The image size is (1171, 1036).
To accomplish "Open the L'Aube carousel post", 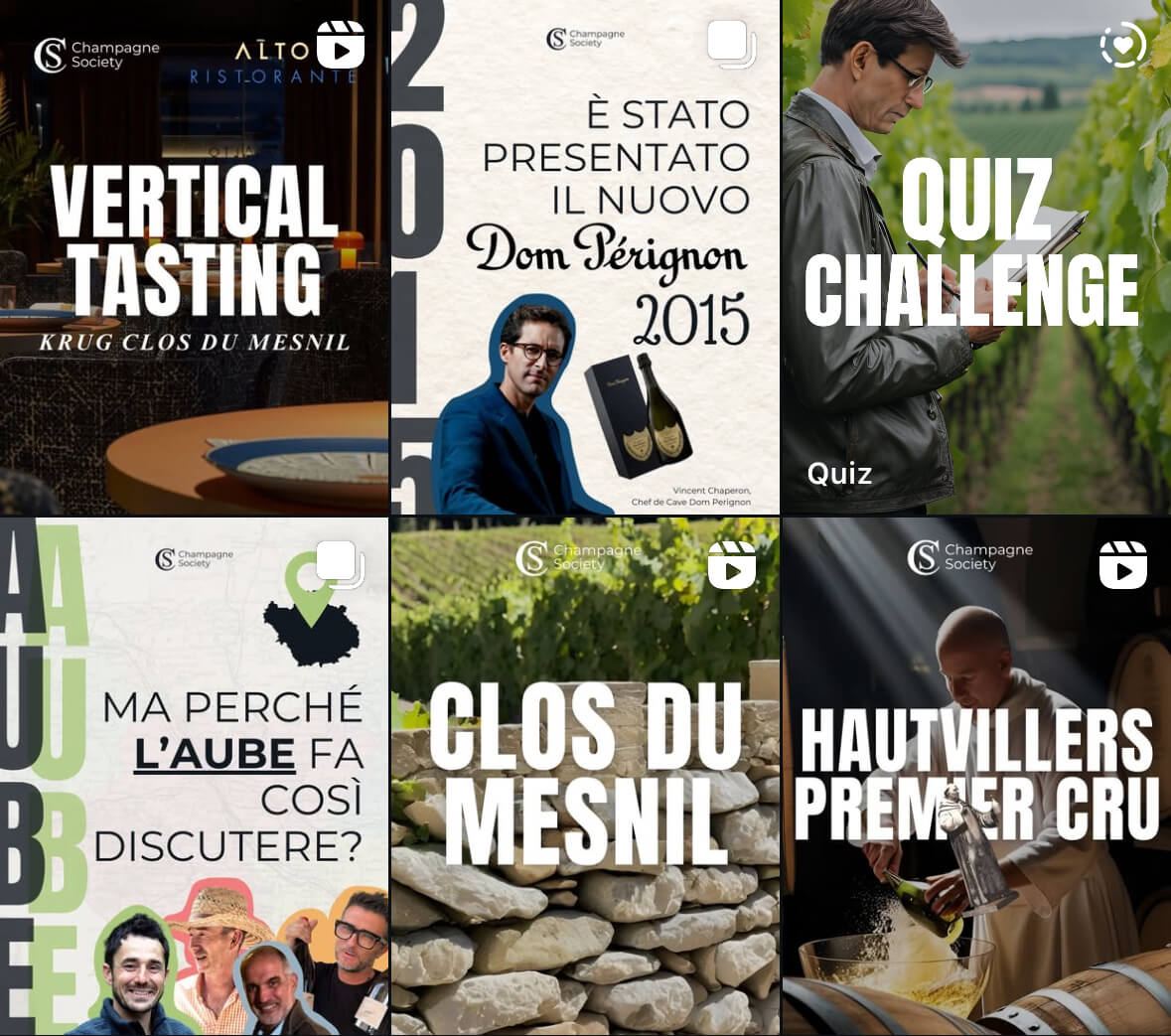I will tap(194, 777).
